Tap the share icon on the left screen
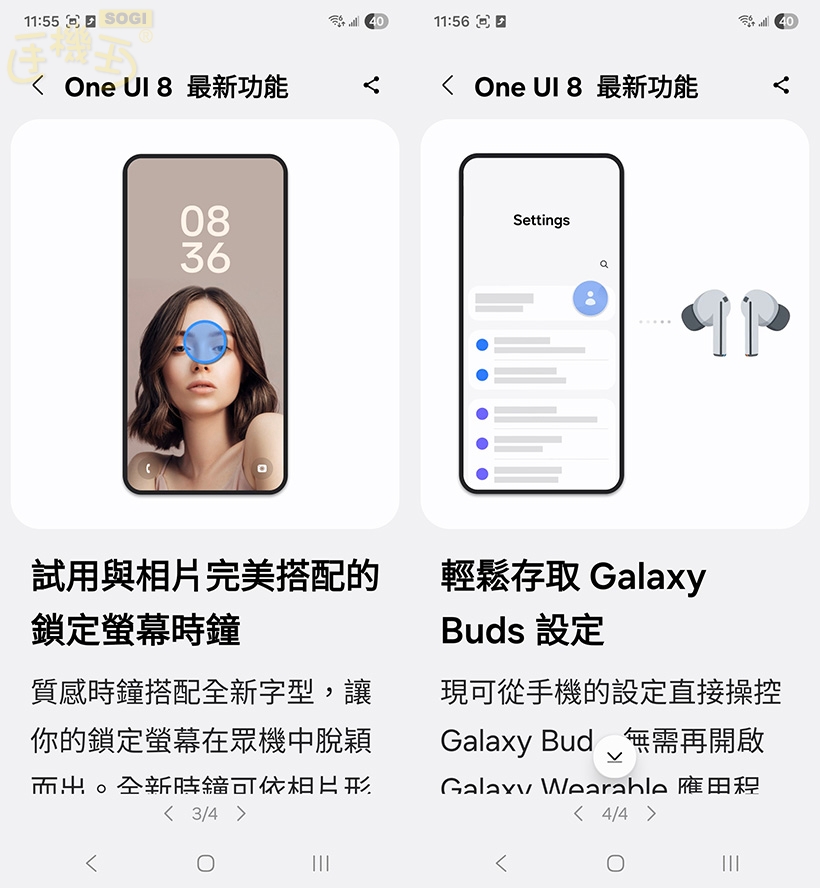 pos(371,86)
